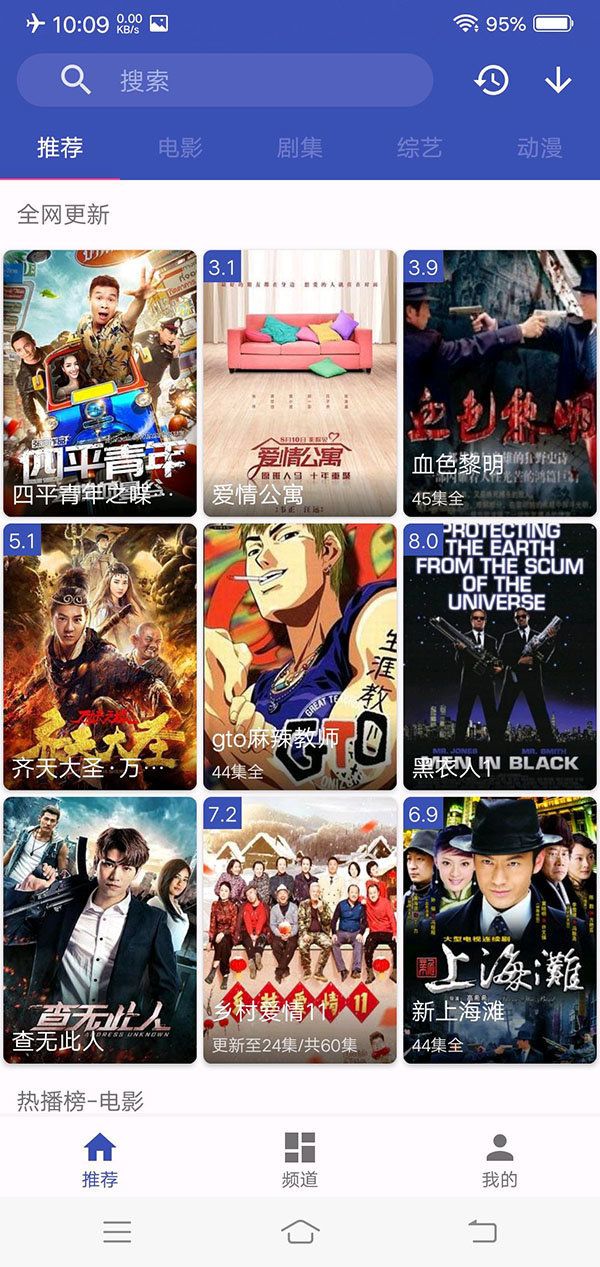Open the watch history clock icon

[x=491, y=80]
